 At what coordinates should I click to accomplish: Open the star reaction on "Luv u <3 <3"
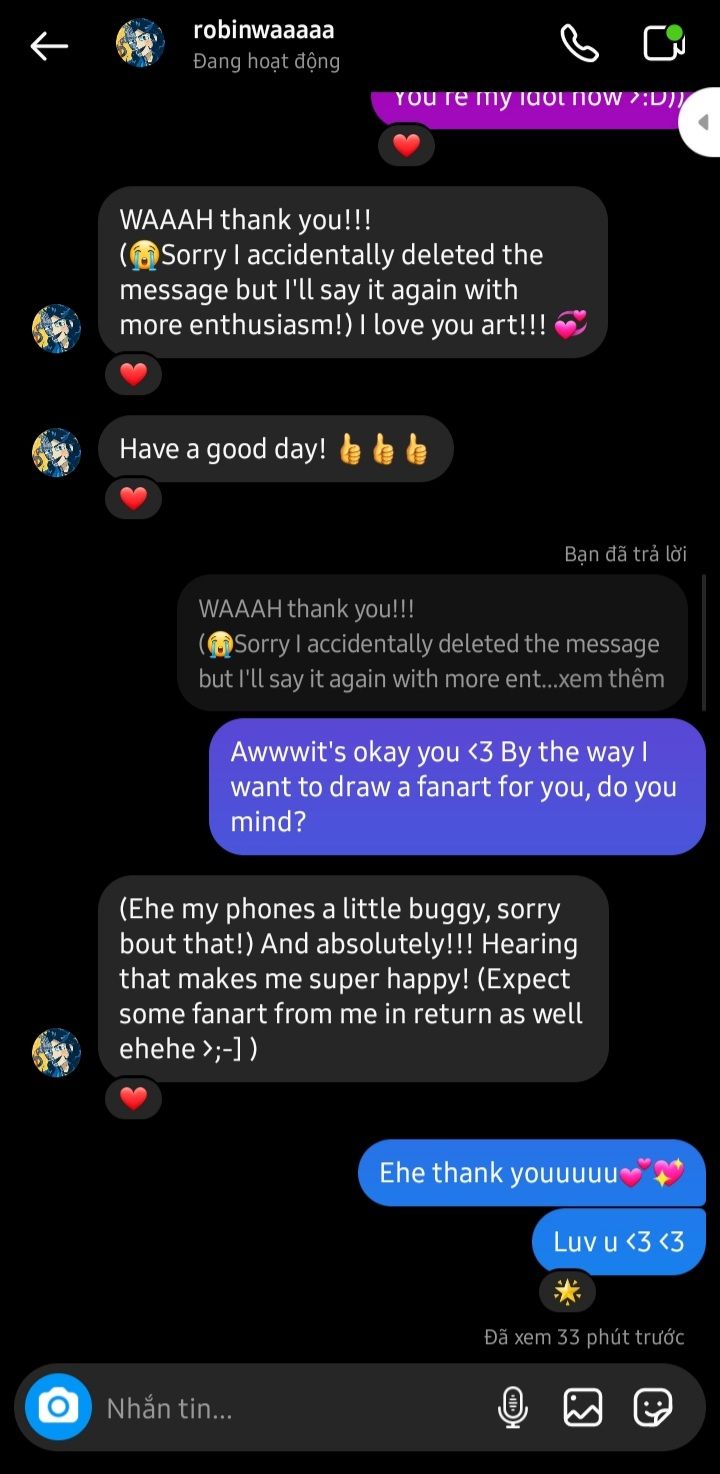[x=567, y=1292]
